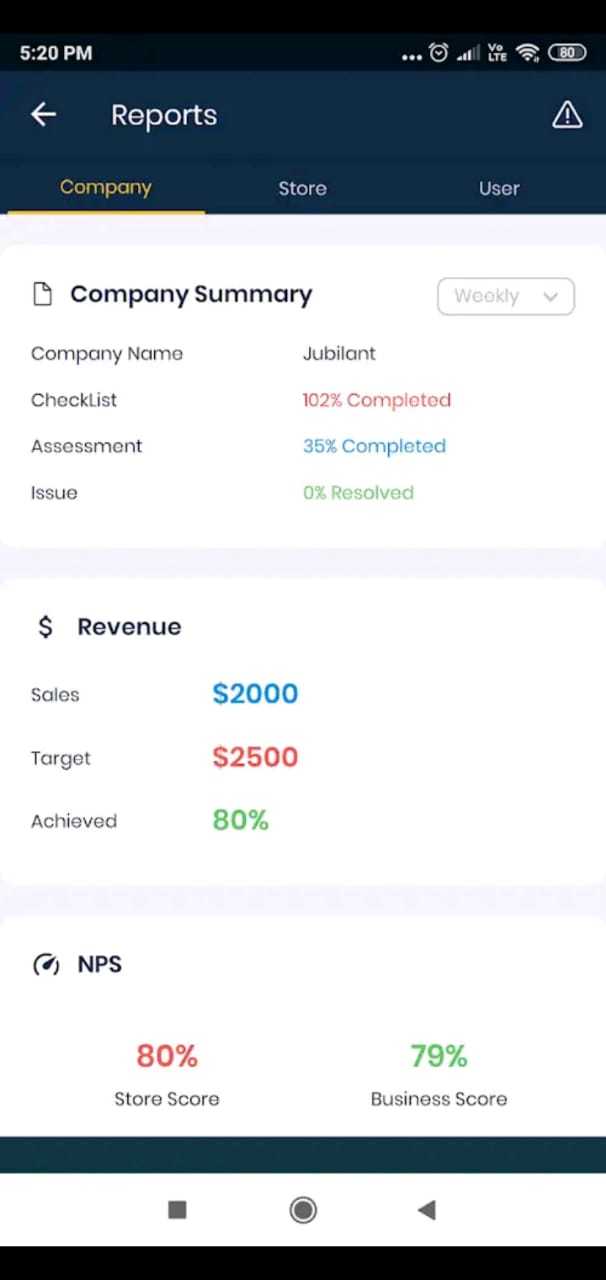Go back from the Reports screen

(43, 115)
